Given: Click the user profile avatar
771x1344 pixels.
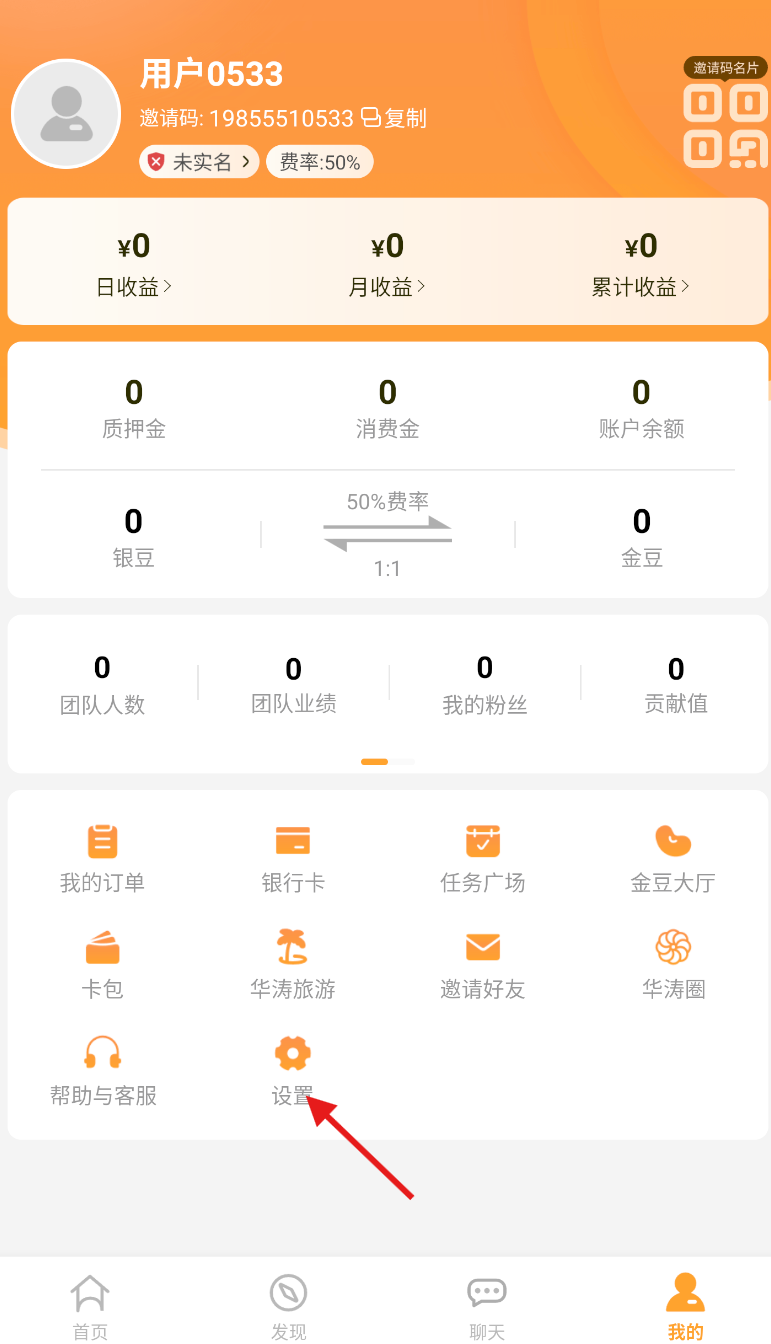Looking at the screenshot, I should 66,114.
